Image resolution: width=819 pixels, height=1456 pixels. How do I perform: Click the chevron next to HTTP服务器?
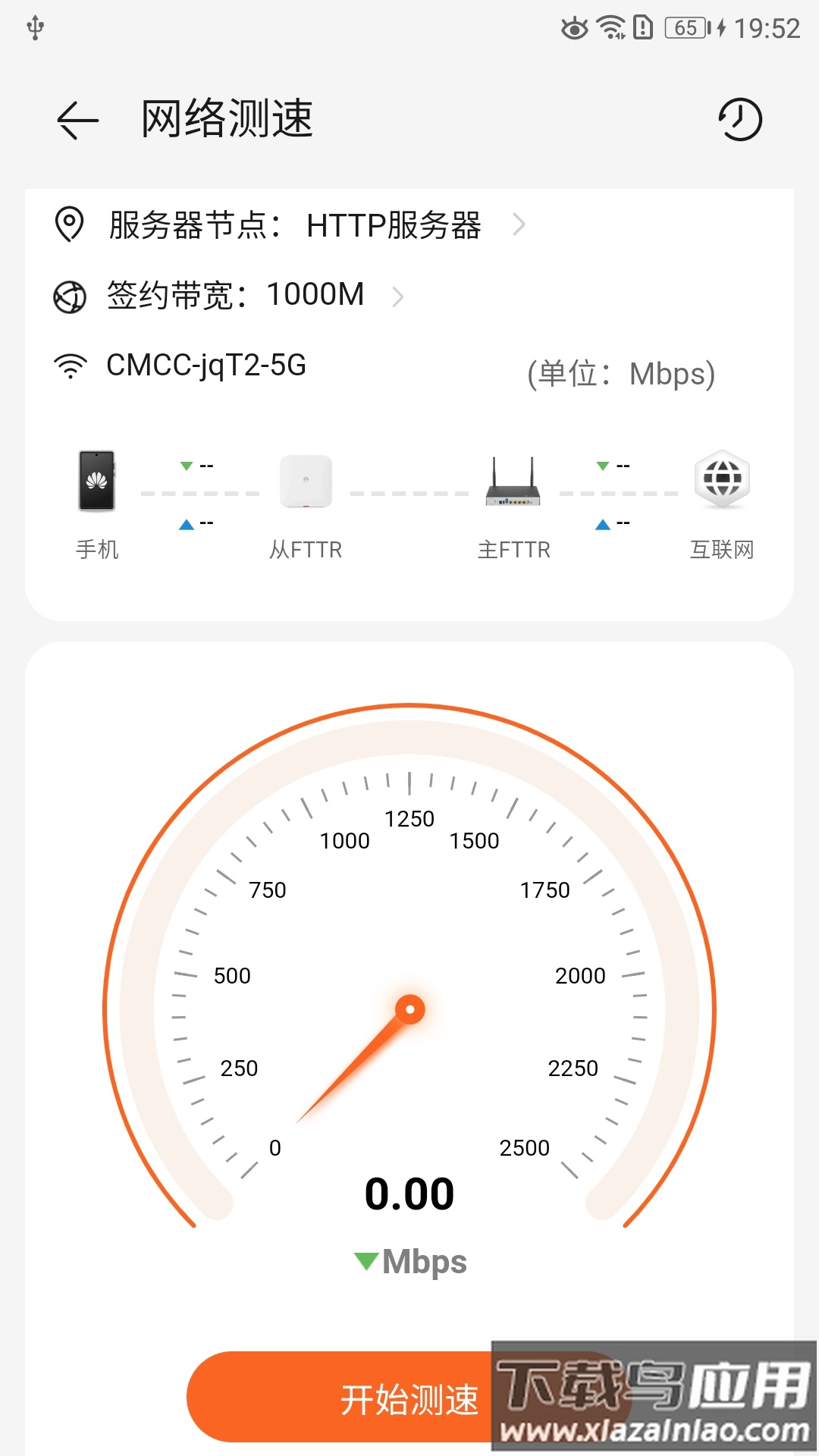click(519, 224)
